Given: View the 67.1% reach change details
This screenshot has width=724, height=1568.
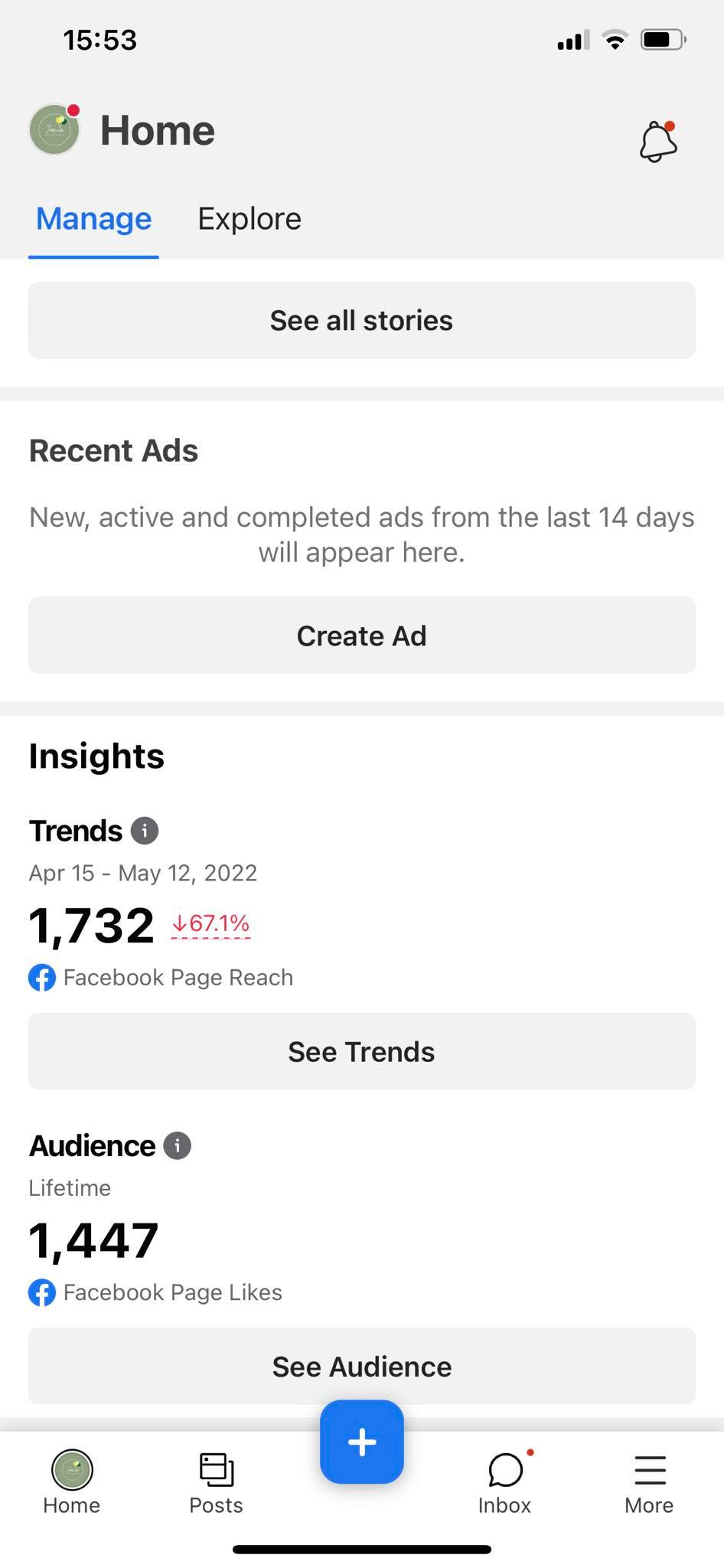Looking at the screenshot, I should click(x=211, y=924).
